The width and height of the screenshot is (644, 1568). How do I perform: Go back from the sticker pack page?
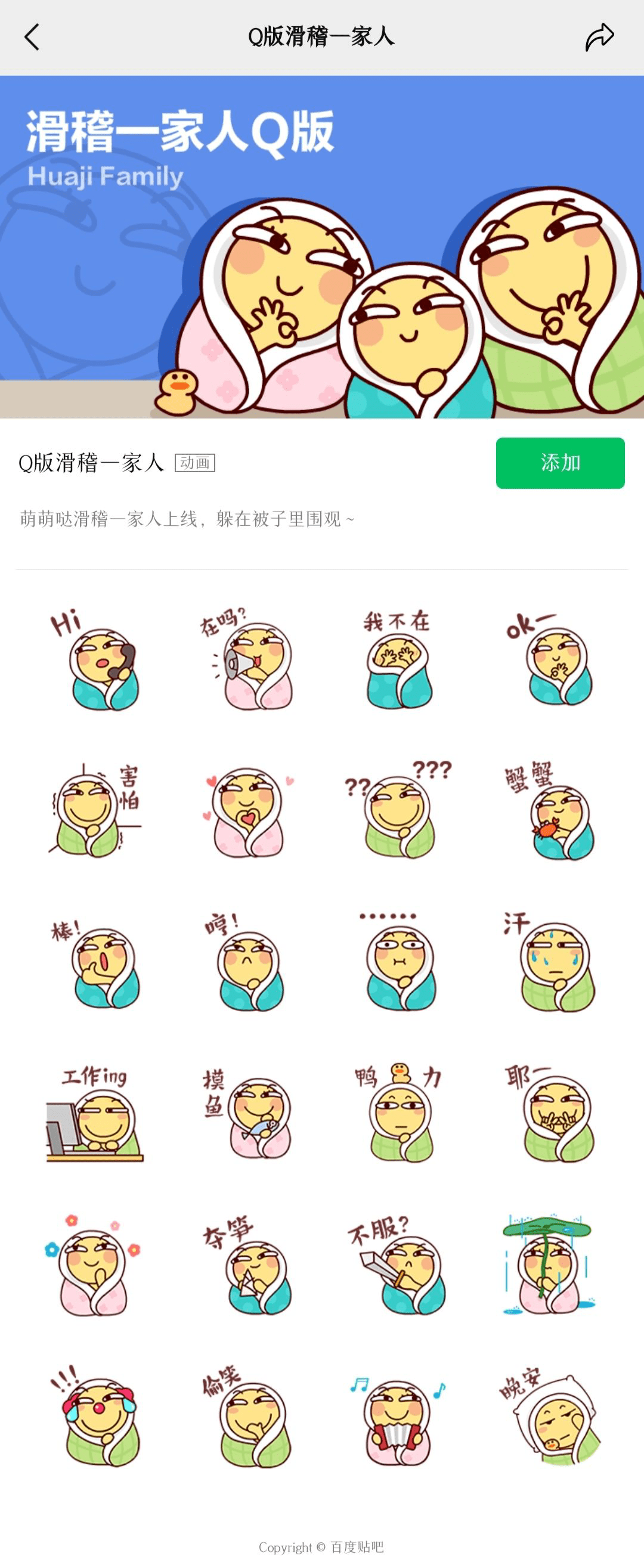(32, 37)
